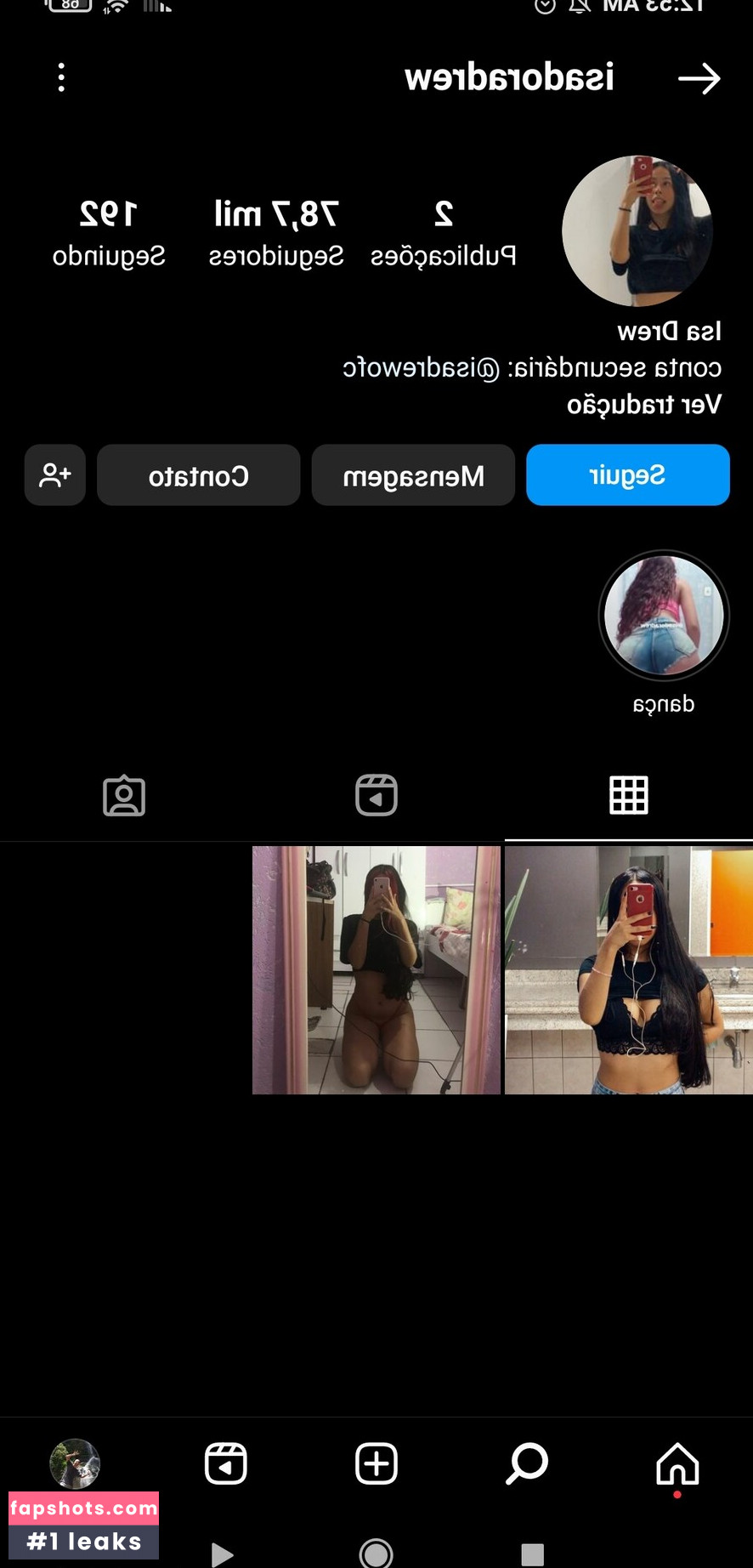Open the dança story highlight
The image size is (753, 1568).
663,615
